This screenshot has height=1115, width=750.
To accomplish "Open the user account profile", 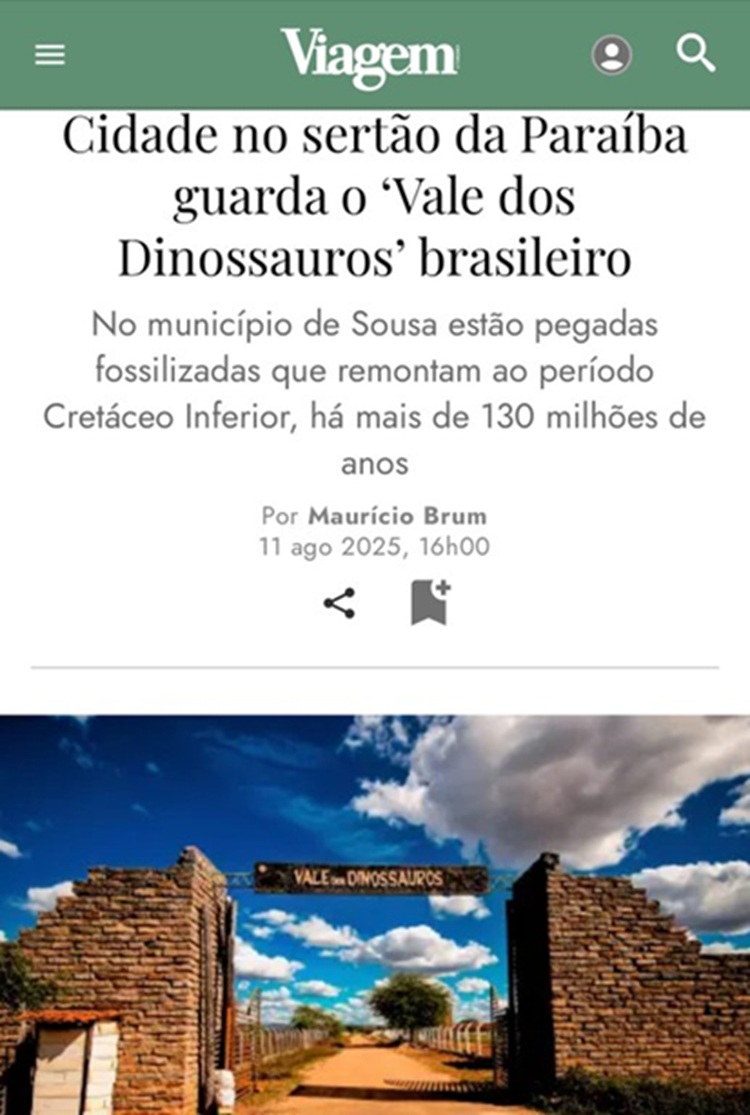I will pos(611,54).
